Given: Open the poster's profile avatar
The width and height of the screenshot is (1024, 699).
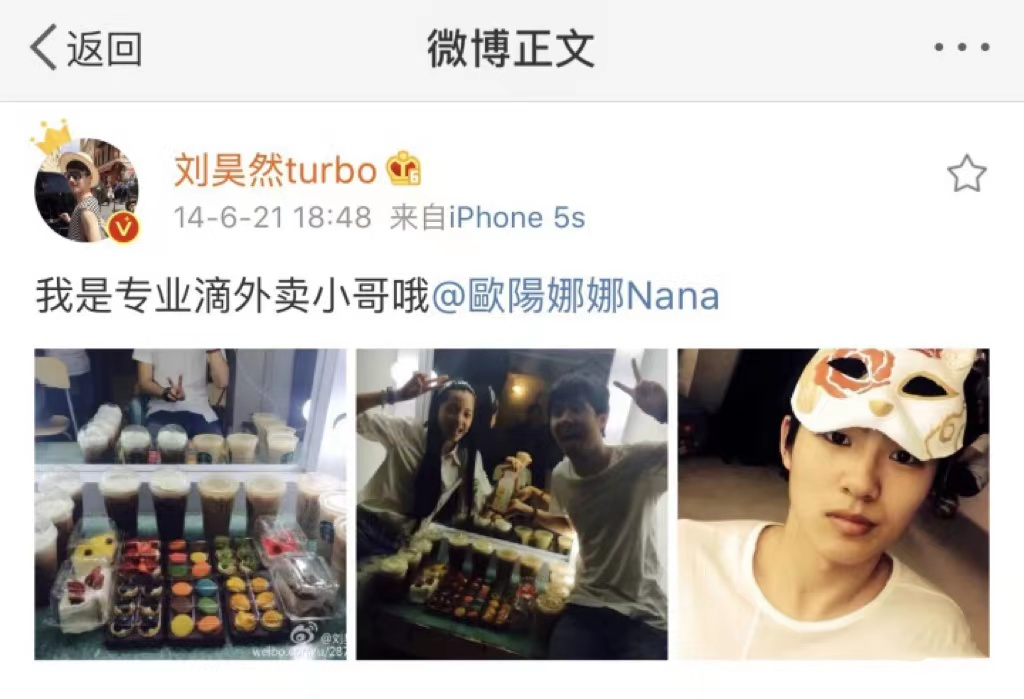Looking at the screenshot, I should [x=86, y=189].
